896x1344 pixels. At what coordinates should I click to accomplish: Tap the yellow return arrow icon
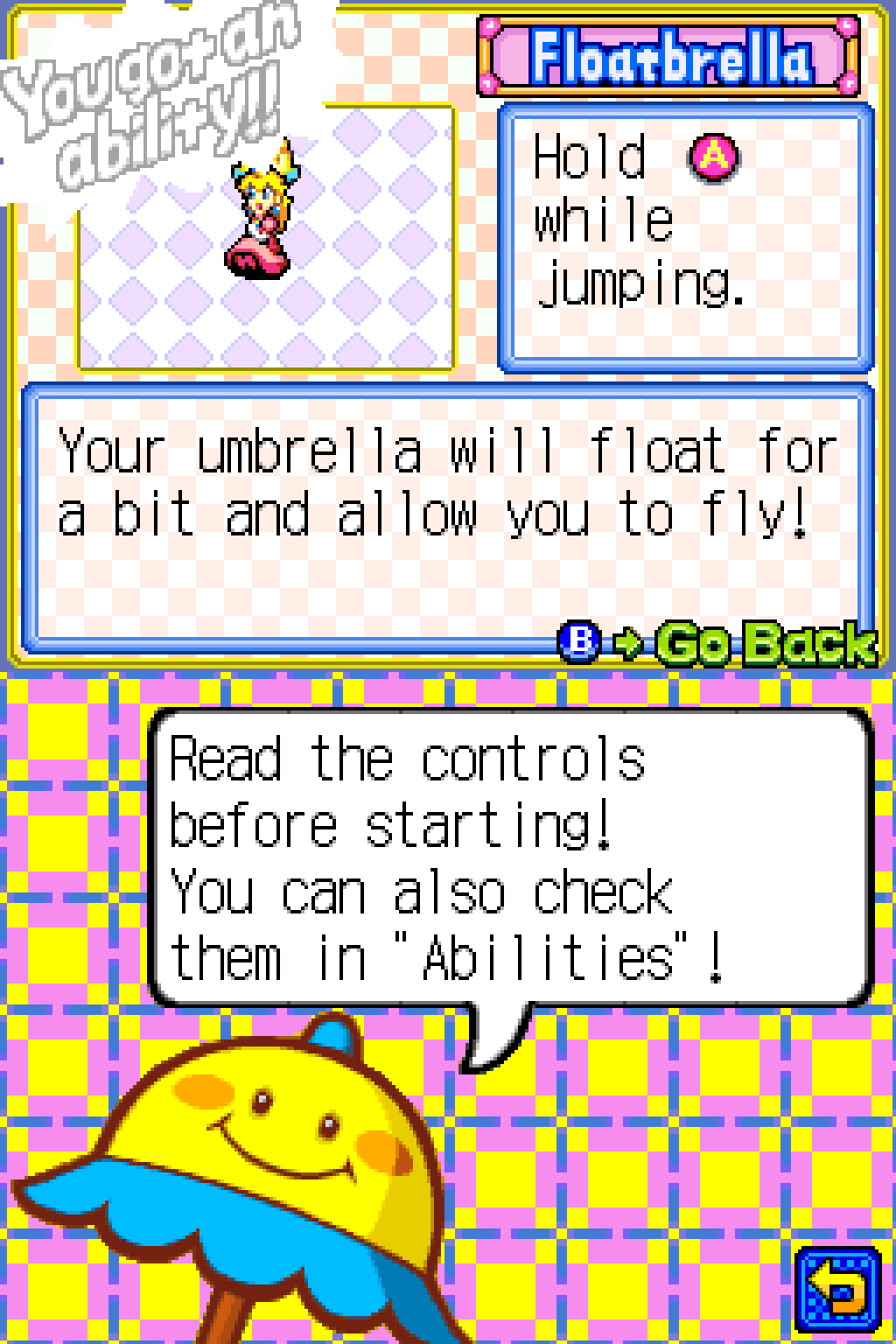[x=838, y=1289]
